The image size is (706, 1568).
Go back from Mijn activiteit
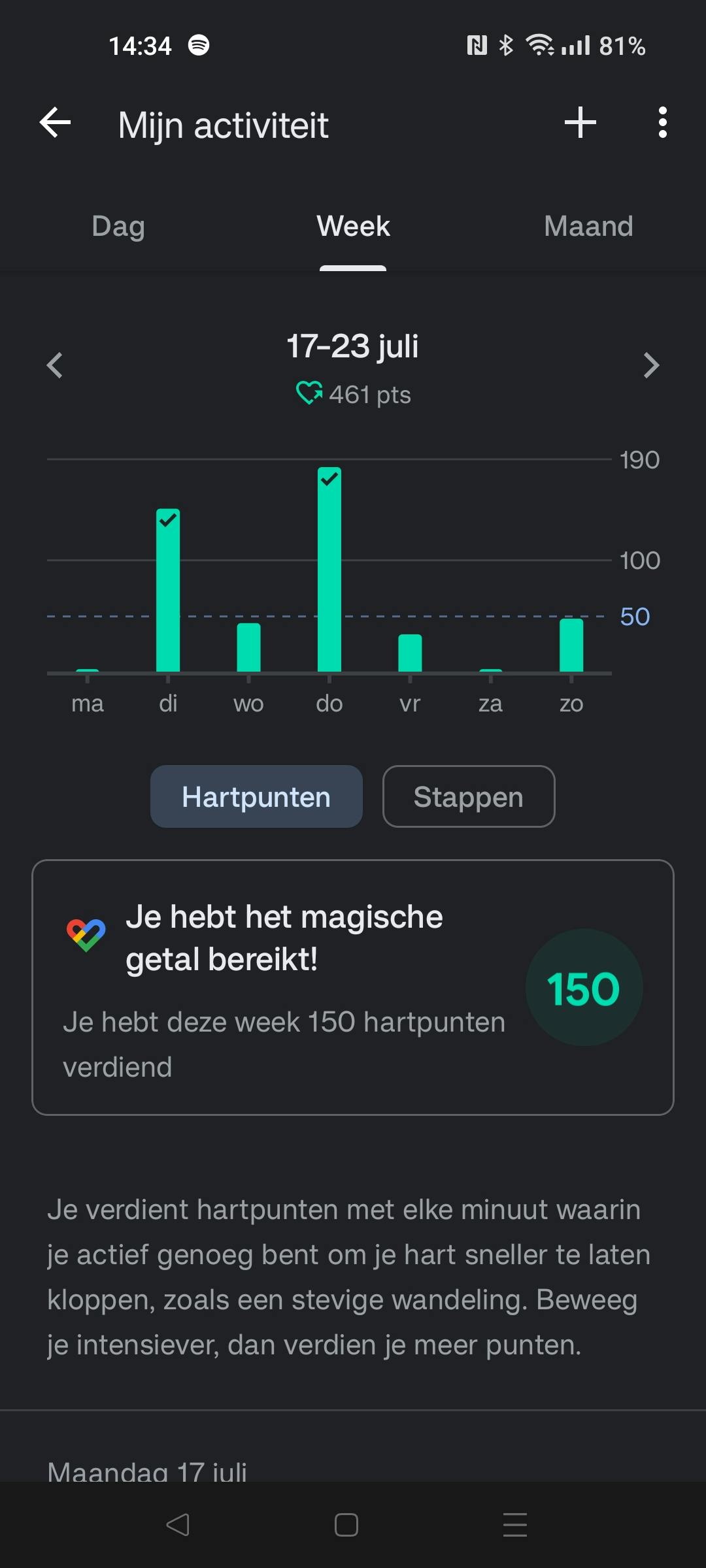click(x=56, y=123)
